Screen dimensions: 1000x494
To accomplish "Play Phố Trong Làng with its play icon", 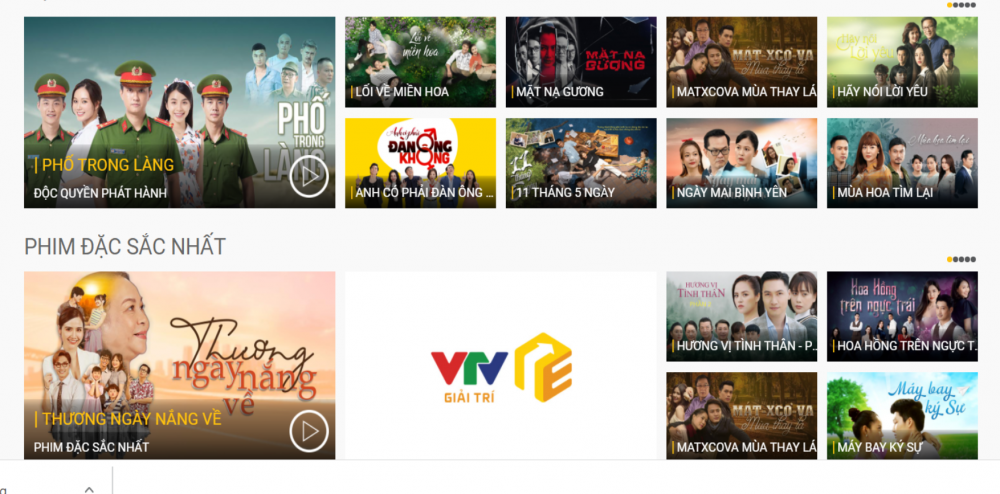I will (309, 177).
